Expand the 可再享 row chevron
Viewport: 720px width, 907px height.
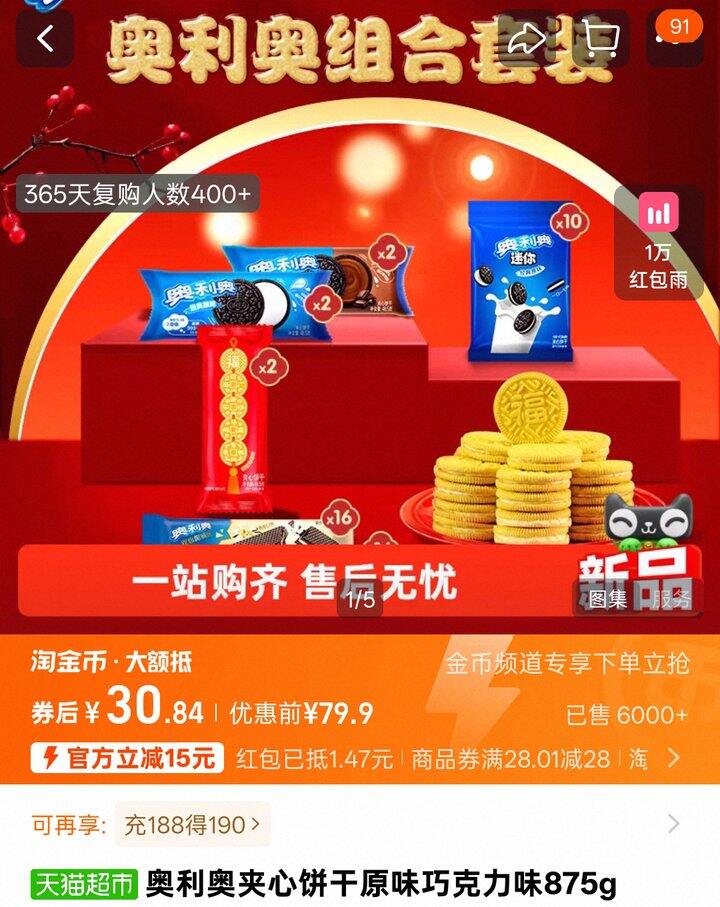tap(673, 825)
